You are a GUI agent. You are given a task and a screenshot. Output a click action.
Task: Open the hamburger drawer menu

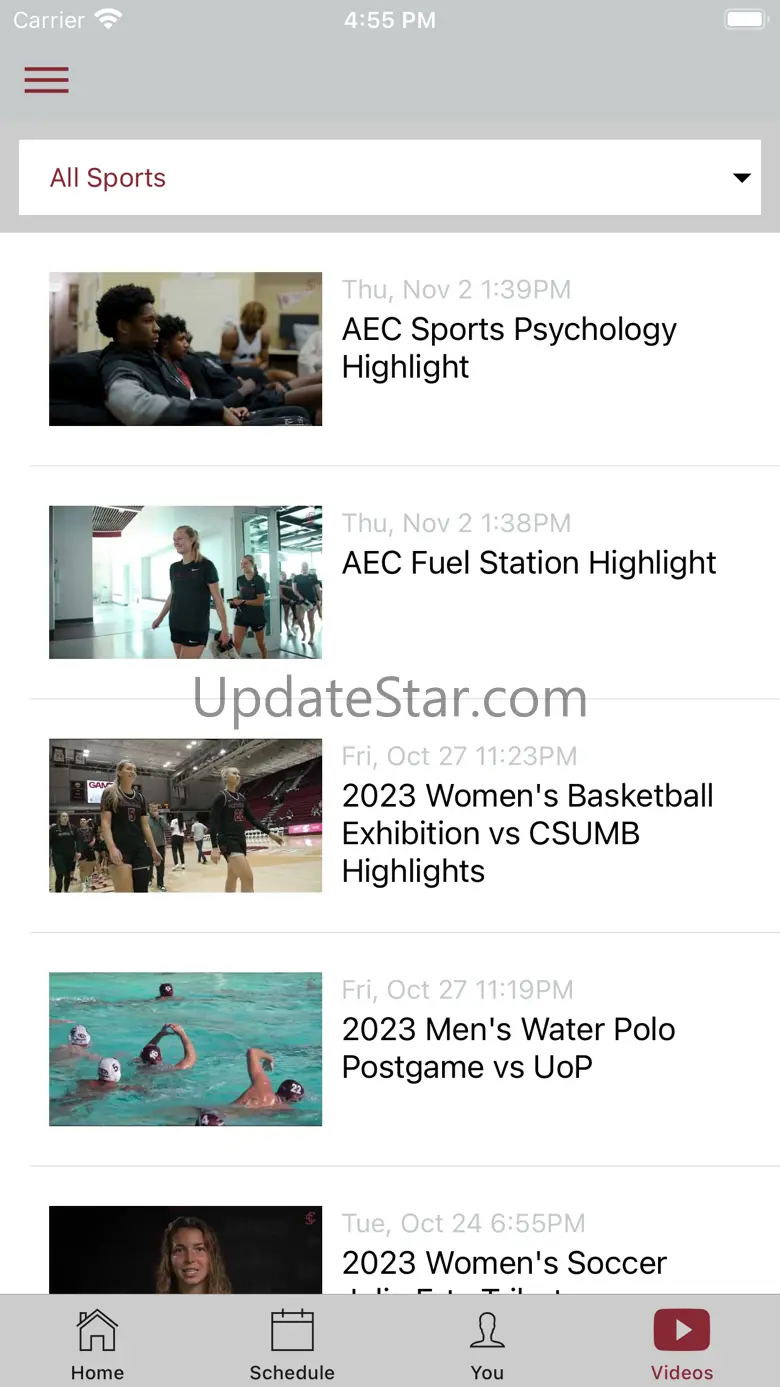(47, 80)
